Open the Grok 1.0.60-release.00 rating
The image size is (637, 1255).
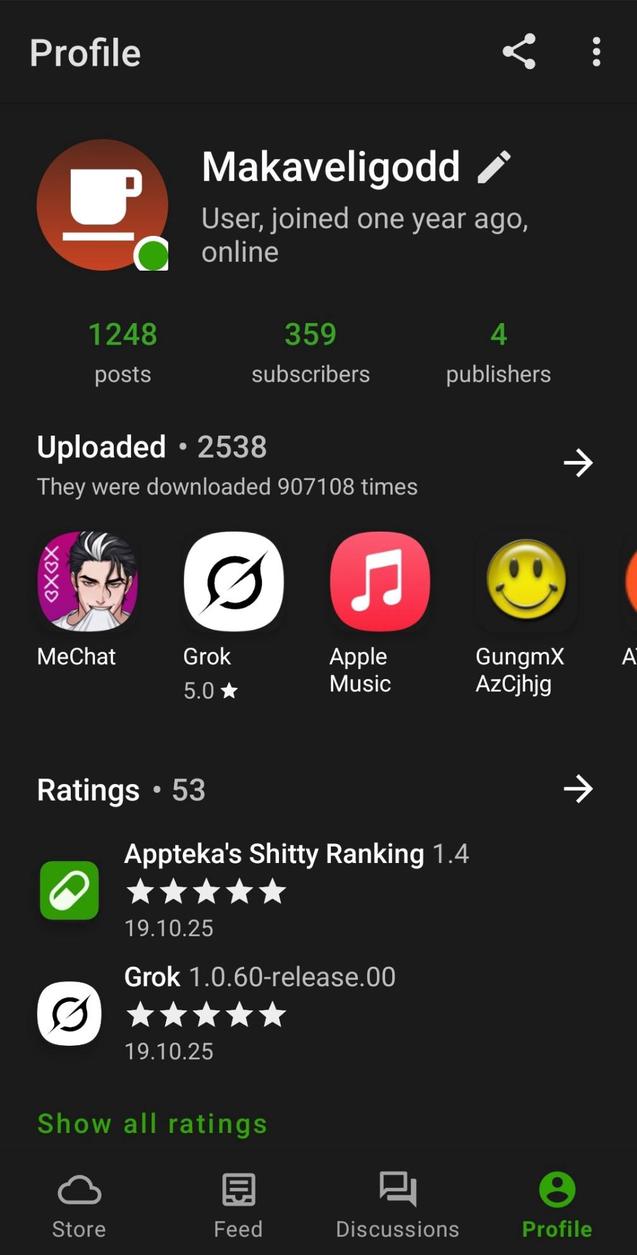point(260,1013)
